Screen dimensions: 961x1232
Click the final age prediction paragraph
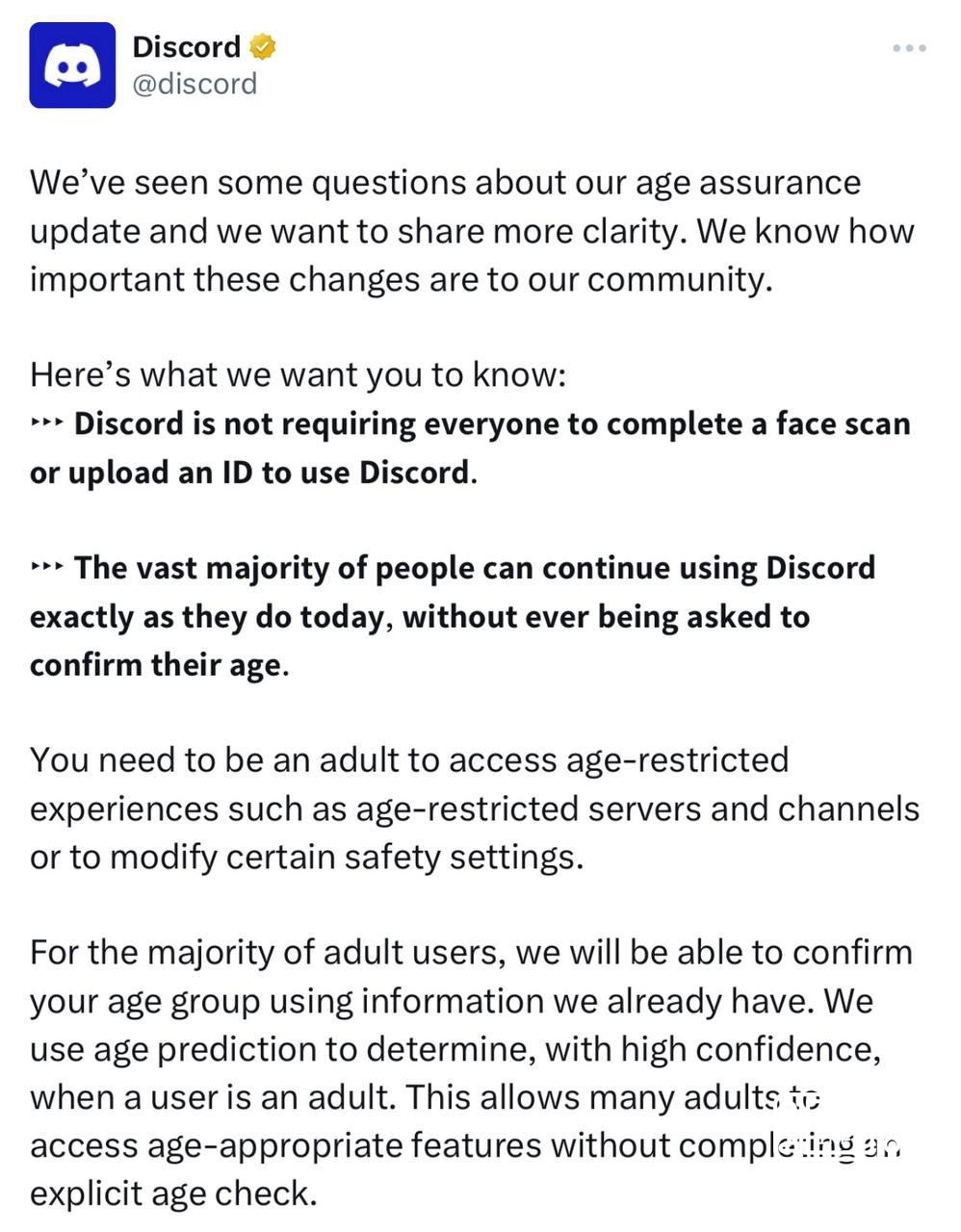tap(472, 1073)
